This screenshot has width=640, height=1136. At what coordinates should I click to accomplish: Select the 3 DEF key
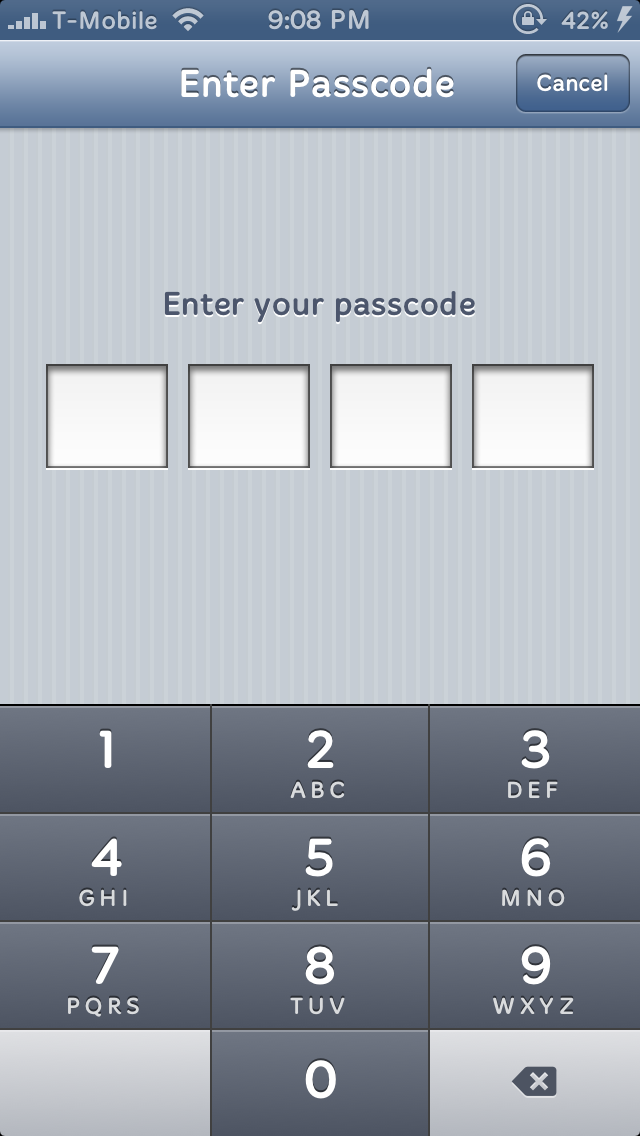[x=535, y=760]
